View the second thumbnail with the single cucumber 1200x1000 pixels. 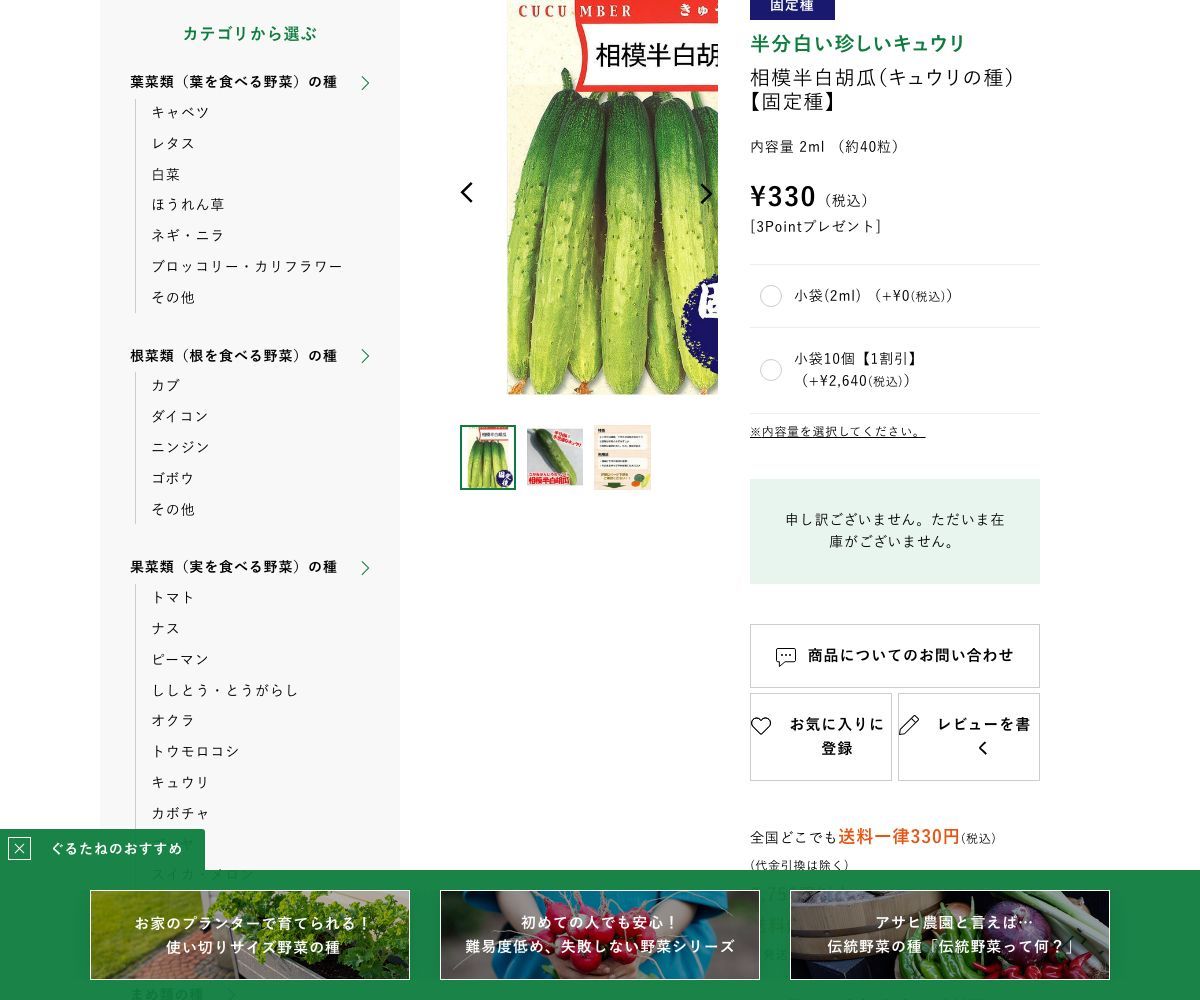(555, 457)
